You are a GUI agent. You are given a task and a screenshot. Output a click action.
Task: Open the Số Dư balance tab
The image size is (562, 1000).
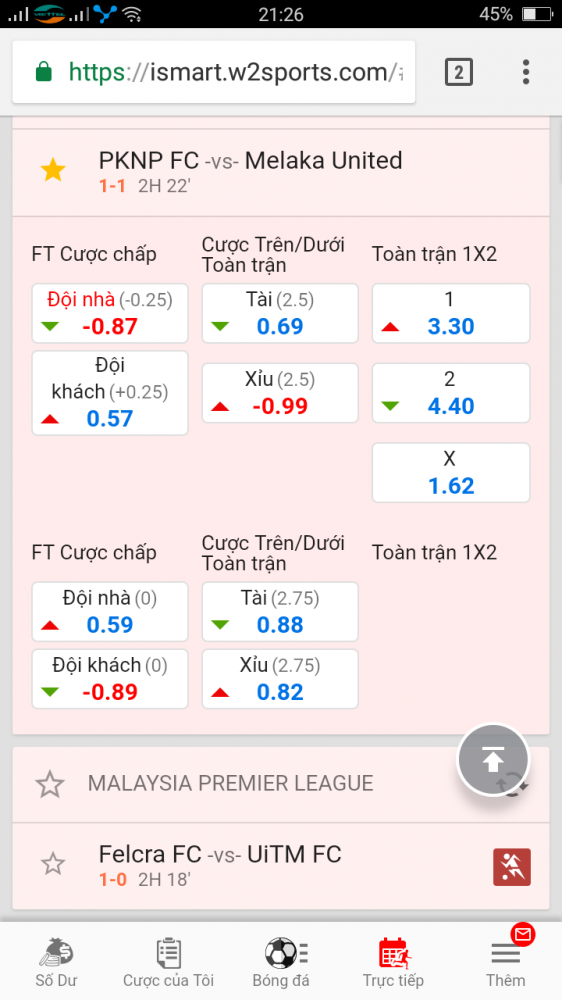56,962
